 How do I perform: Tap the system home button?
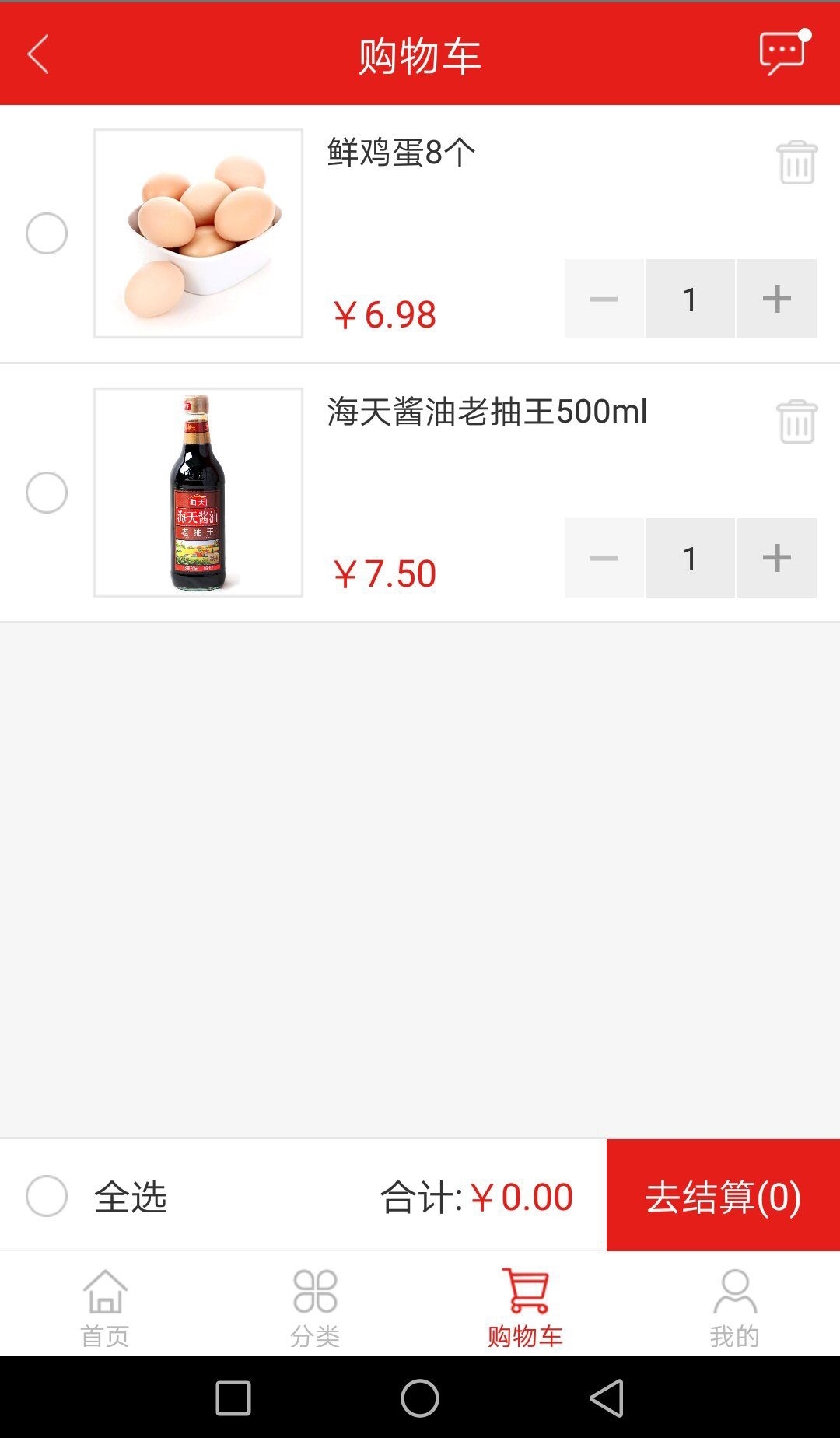[420, 1398]
